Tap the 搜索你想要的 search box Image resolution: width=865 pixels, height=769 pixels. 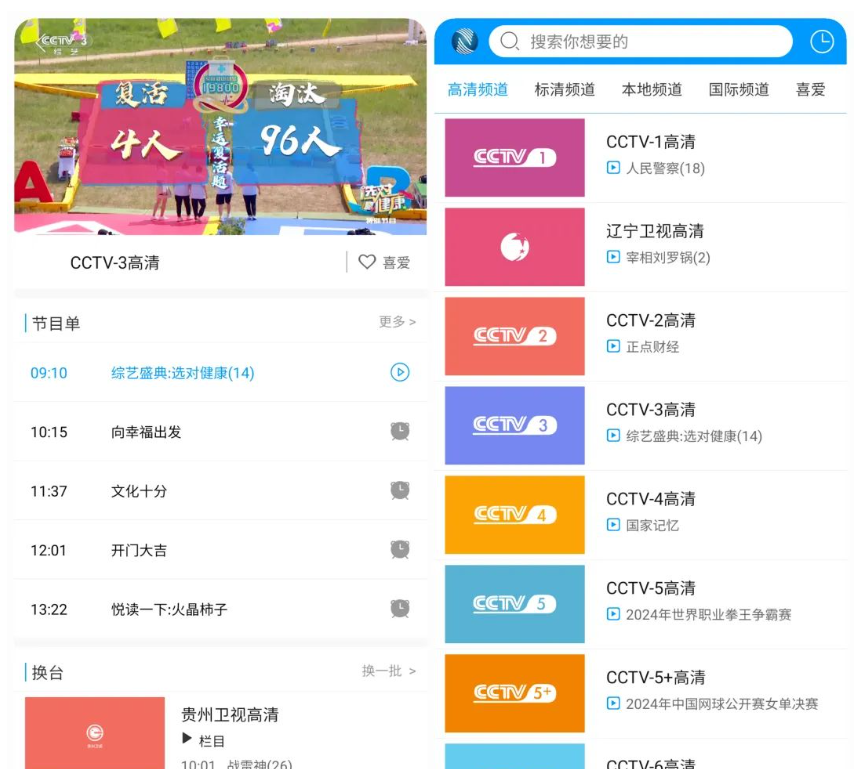click(640, 41)
